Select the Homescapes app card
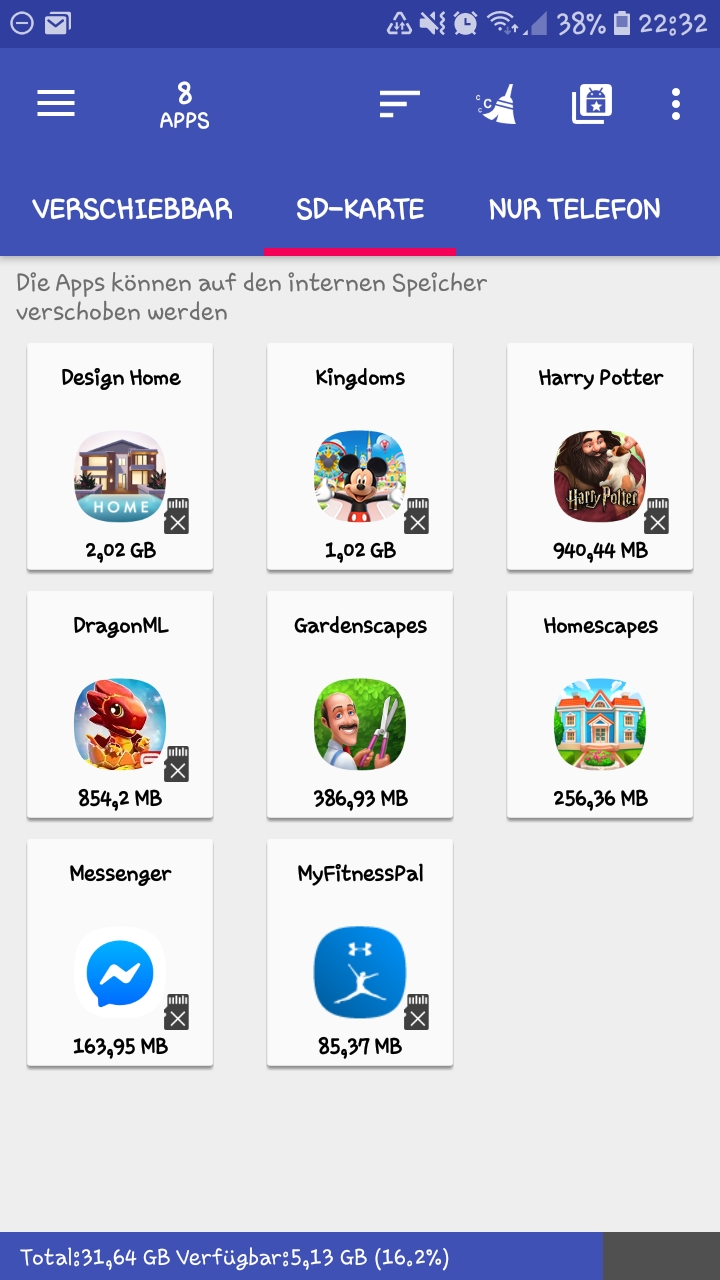Screen dimensions: 720x1280 (x=600, y=705)
